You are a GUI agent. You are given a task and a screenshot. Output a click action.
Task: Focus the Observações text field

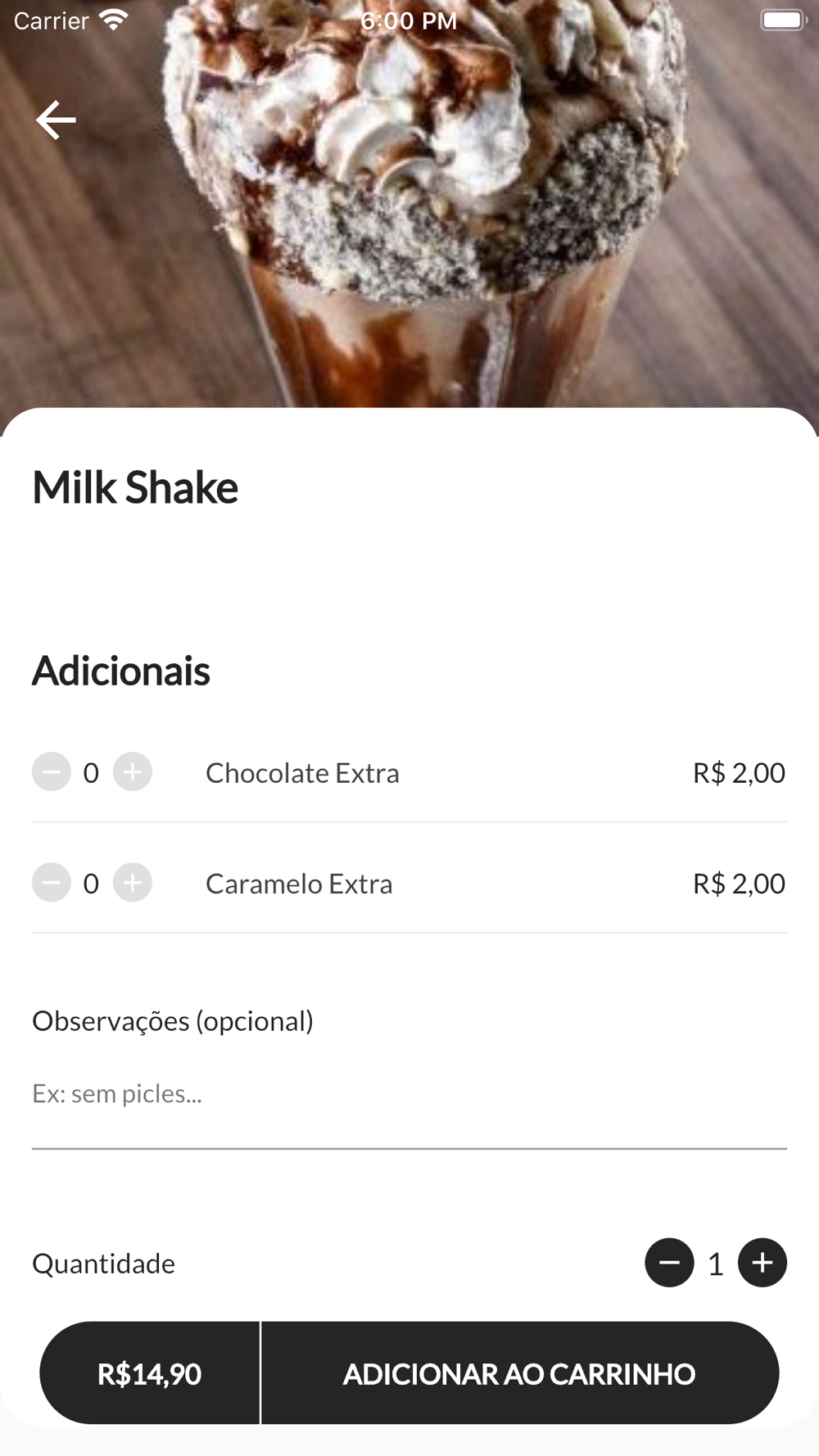click(x=409, y=1094)
